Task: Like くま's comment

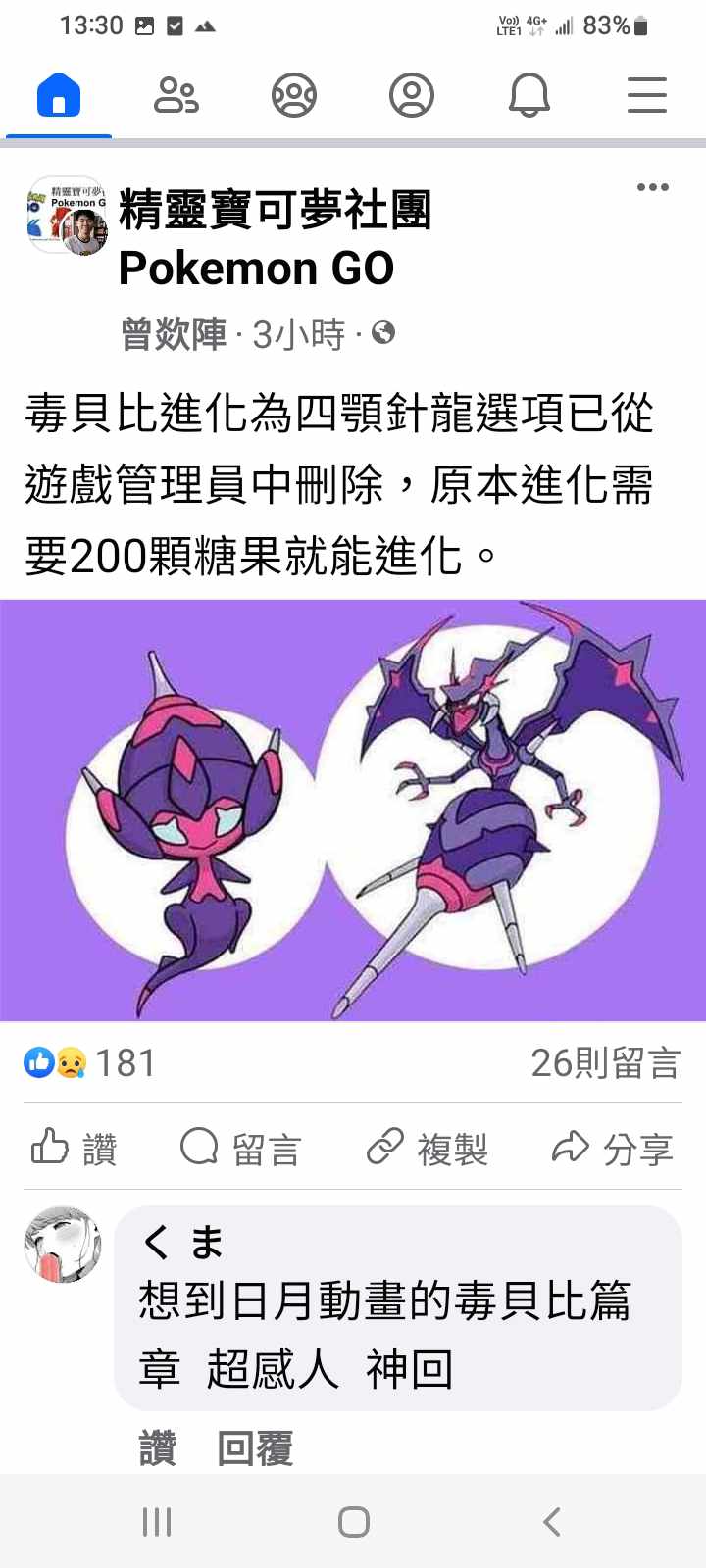Action: (158, 1447)
